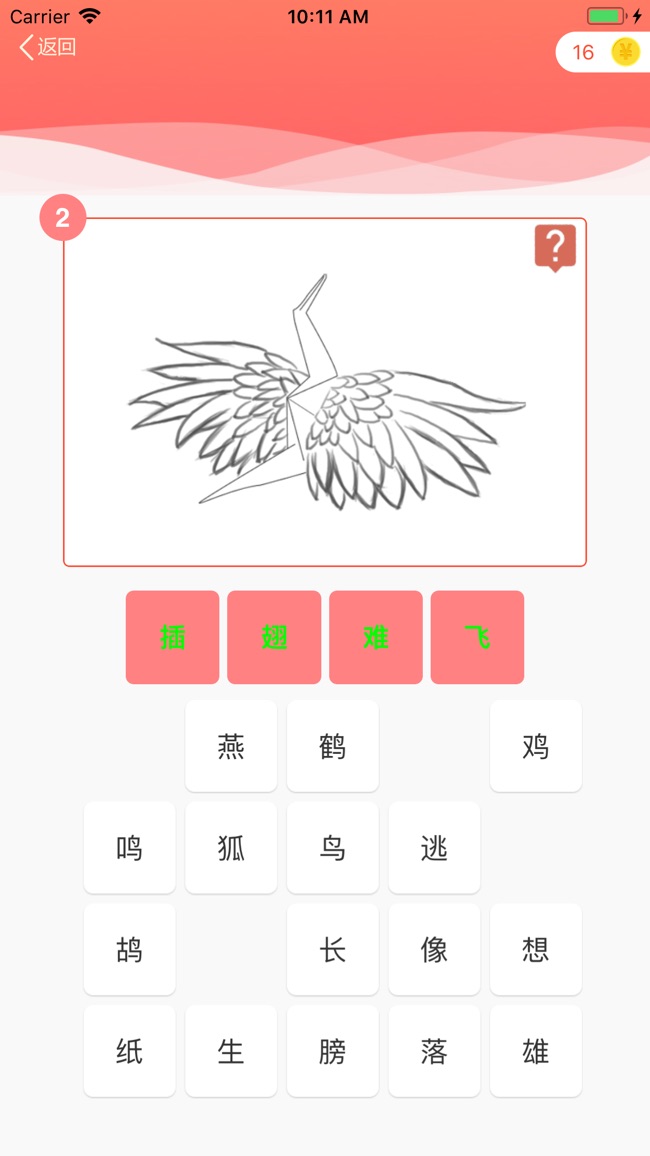Remove the answer tile 飞

478,637
